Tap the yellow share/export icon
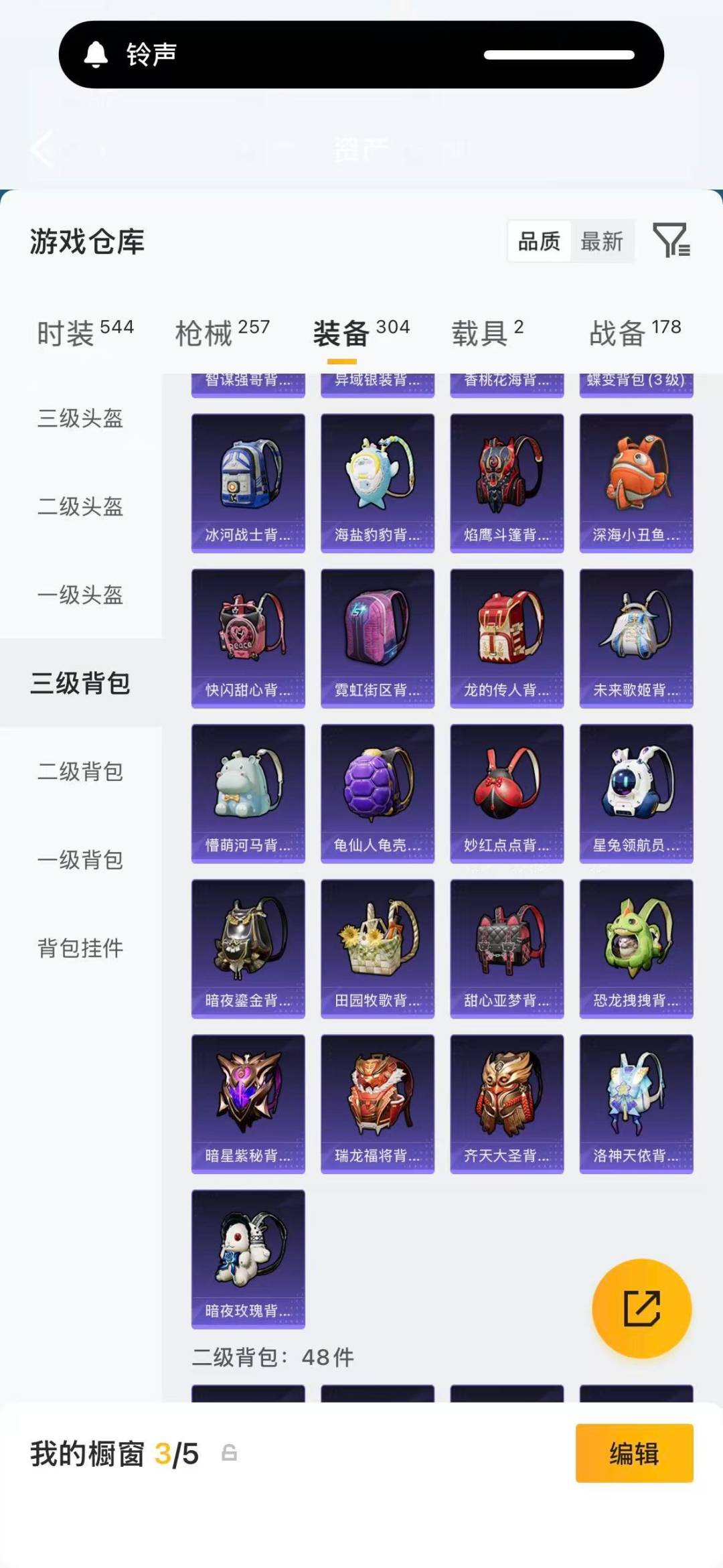Viewport: 723px width, 1568px height. pyautogui.click(x=641, y=1309)
